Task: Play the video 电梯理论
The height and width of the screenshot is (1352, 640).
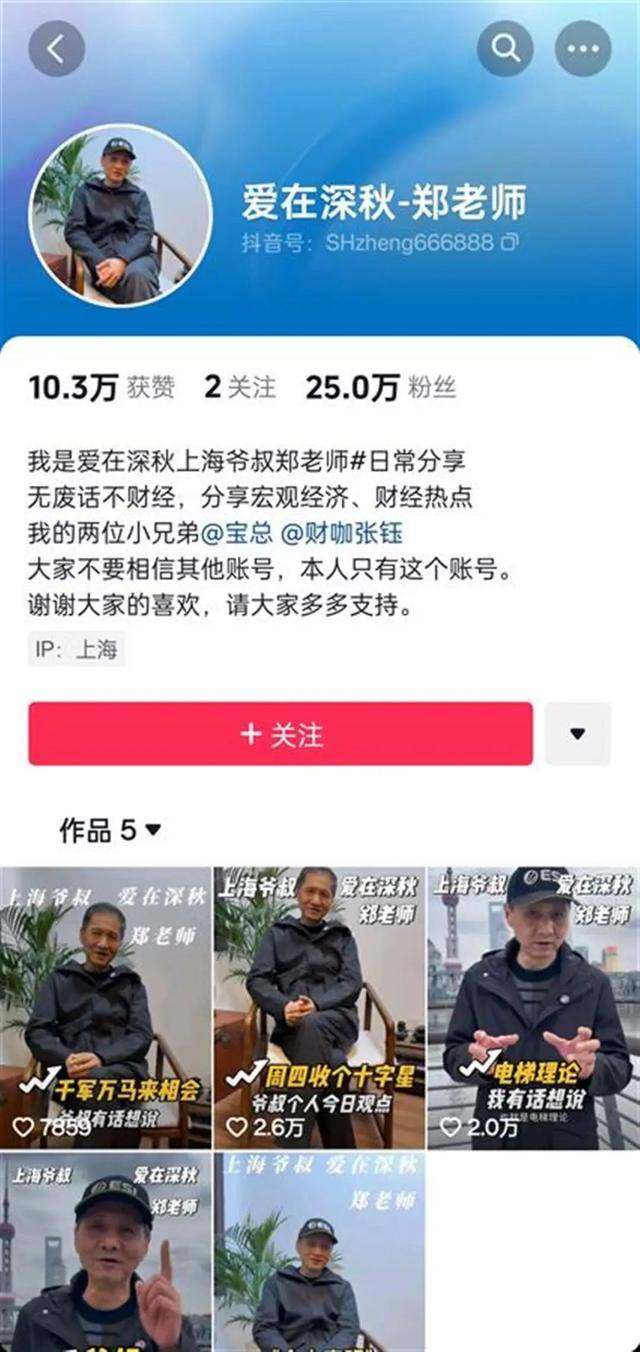Action: point(534,1008)
